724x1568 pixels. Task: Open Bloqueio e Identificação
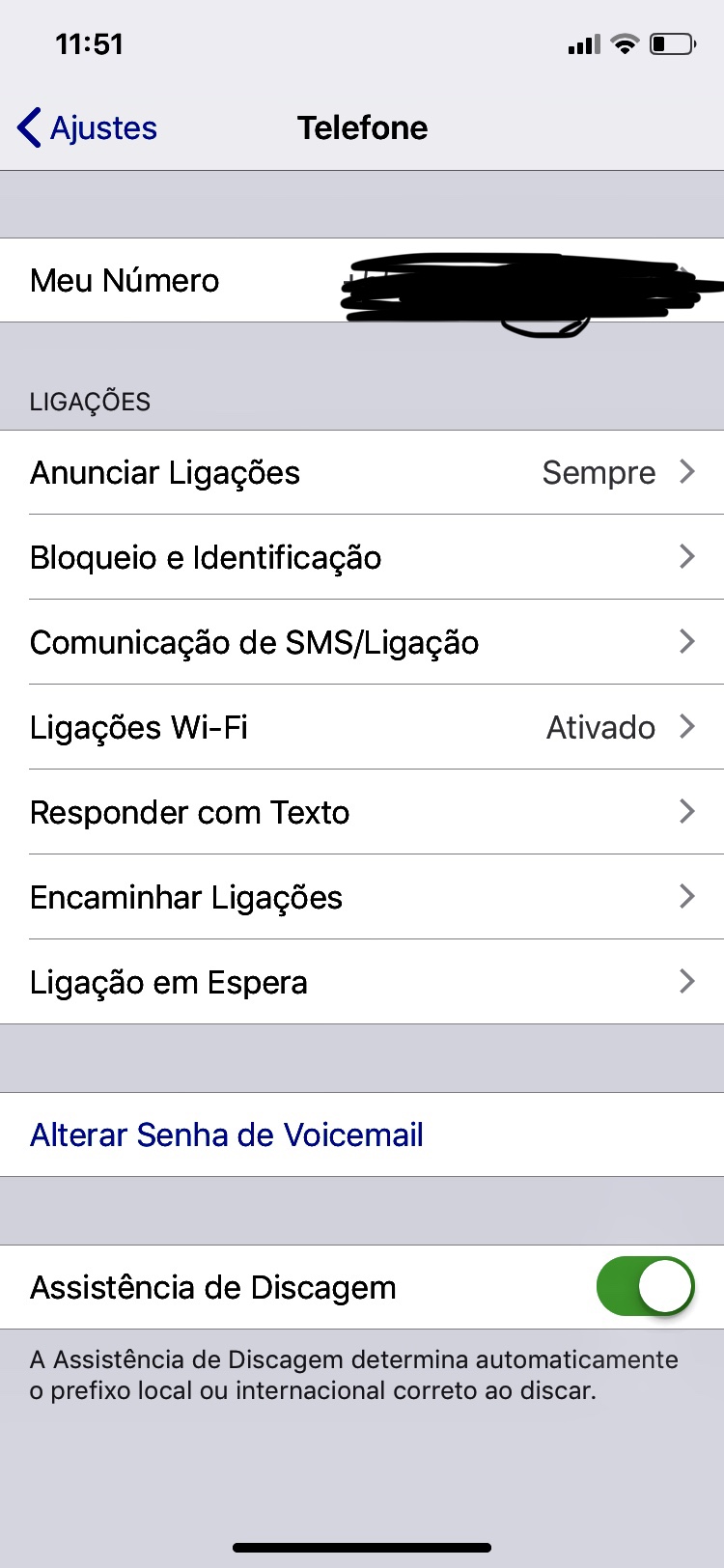tap(362, 558)
